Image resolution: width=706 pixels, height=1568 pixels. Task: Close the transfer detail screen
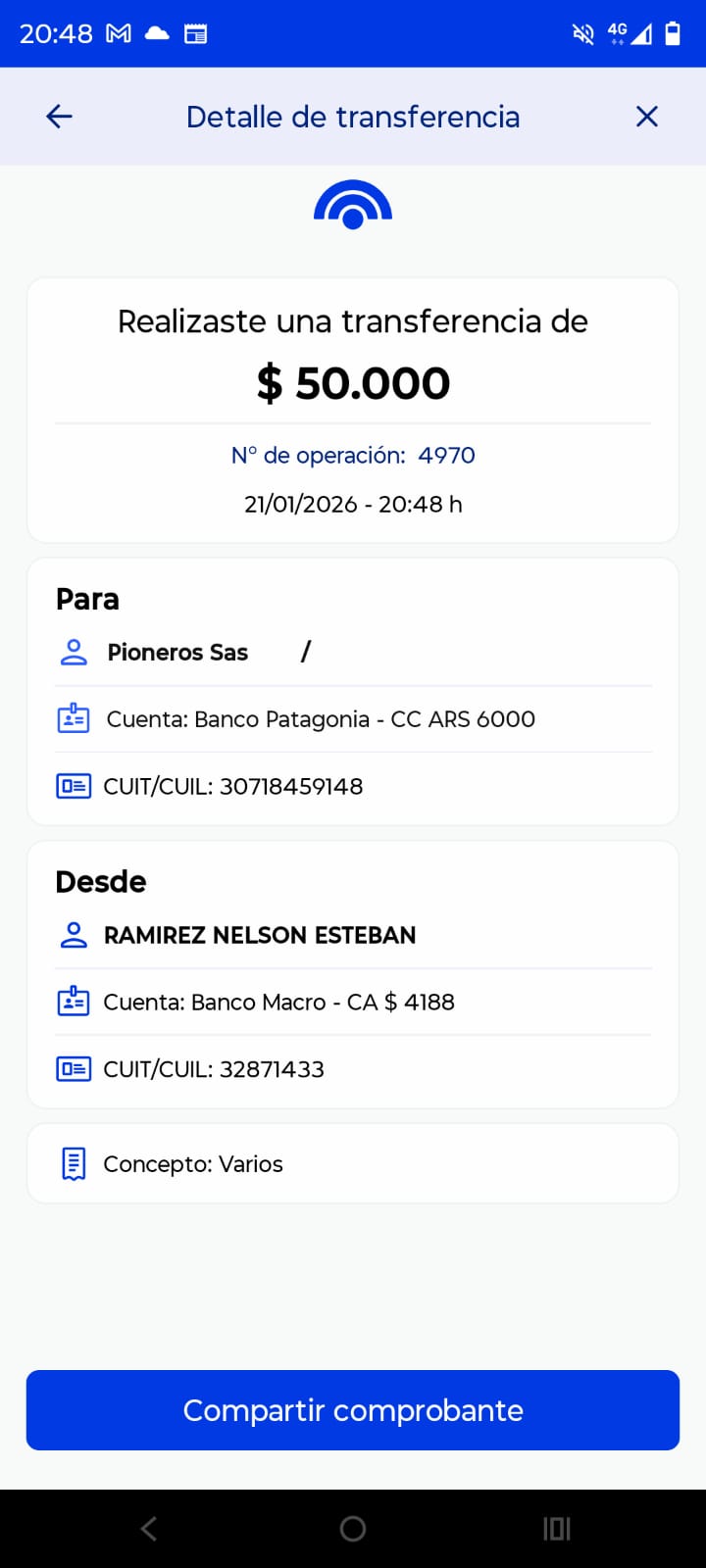pyautogui.click(x=646, y=117)
